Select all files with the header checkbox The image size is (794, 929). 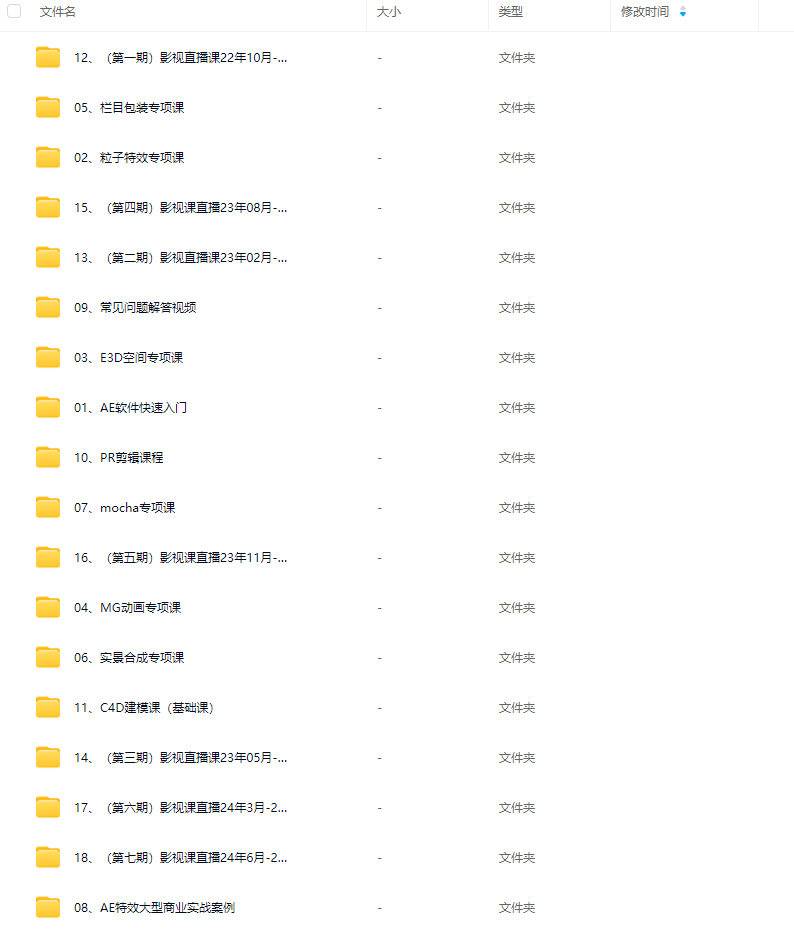click(14, 12)
